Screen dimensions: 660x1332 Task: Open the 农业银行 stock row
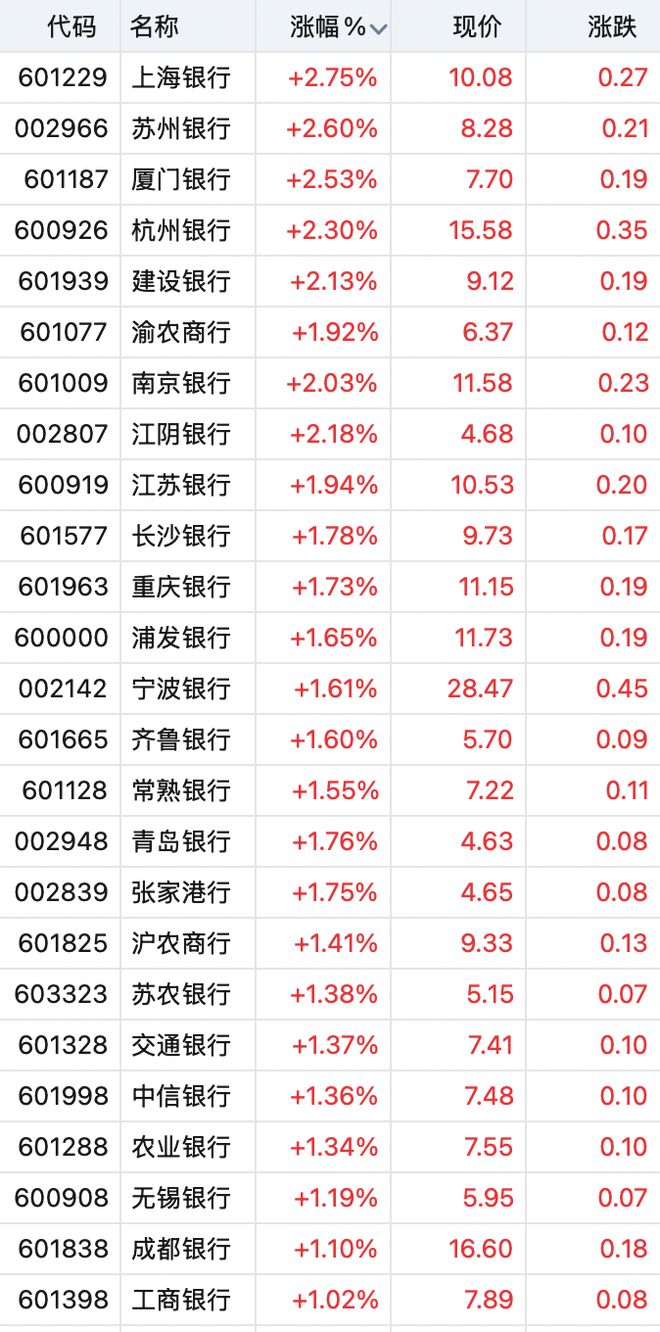click(x=181, y=1147)
